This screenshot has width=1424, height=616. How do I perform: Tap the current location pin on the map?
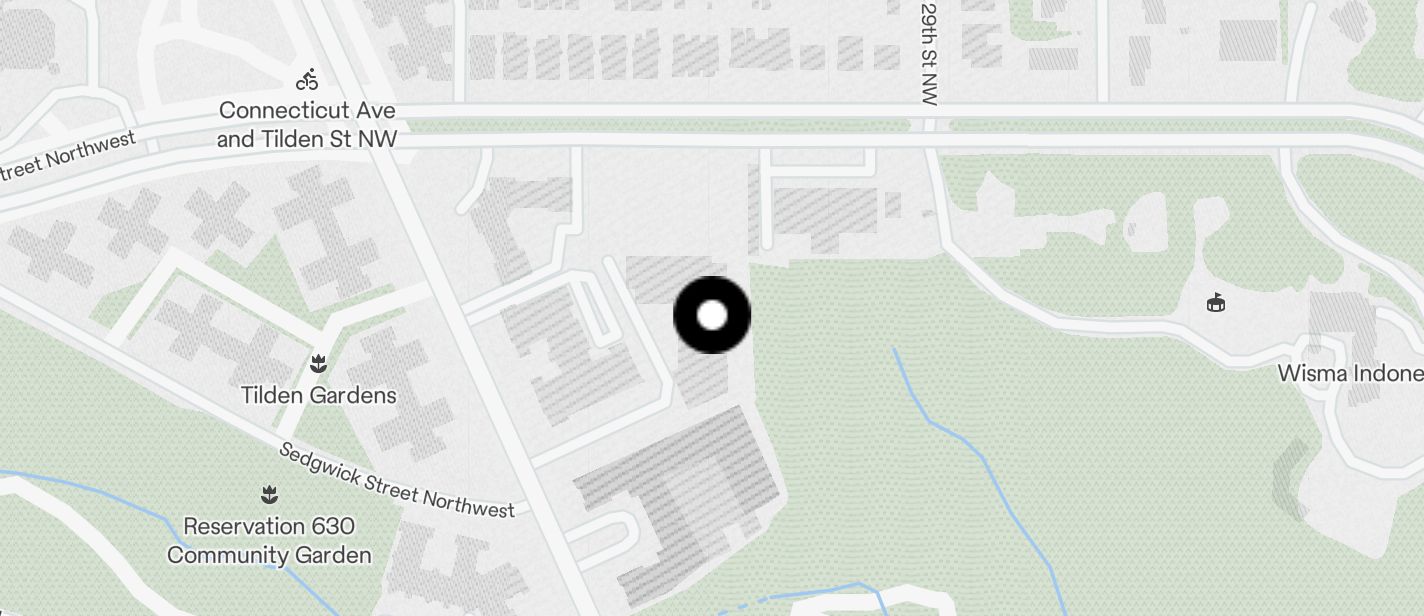[x=712, y=315]
